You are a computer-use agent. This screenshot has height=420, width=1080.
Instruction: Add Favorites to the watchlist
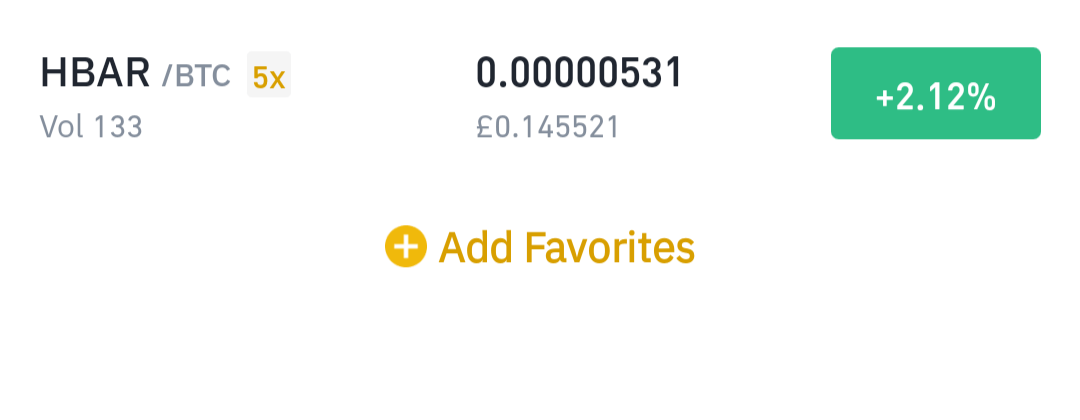pyautogui.click(x=540, y=247)
